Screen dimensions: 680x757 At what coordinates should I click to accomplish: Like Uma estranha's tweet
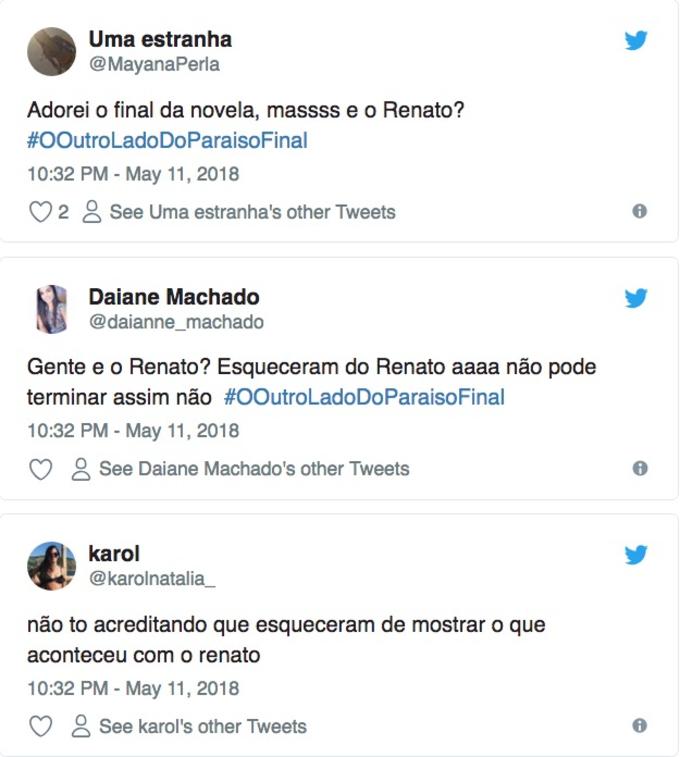[x=40, y=212]
